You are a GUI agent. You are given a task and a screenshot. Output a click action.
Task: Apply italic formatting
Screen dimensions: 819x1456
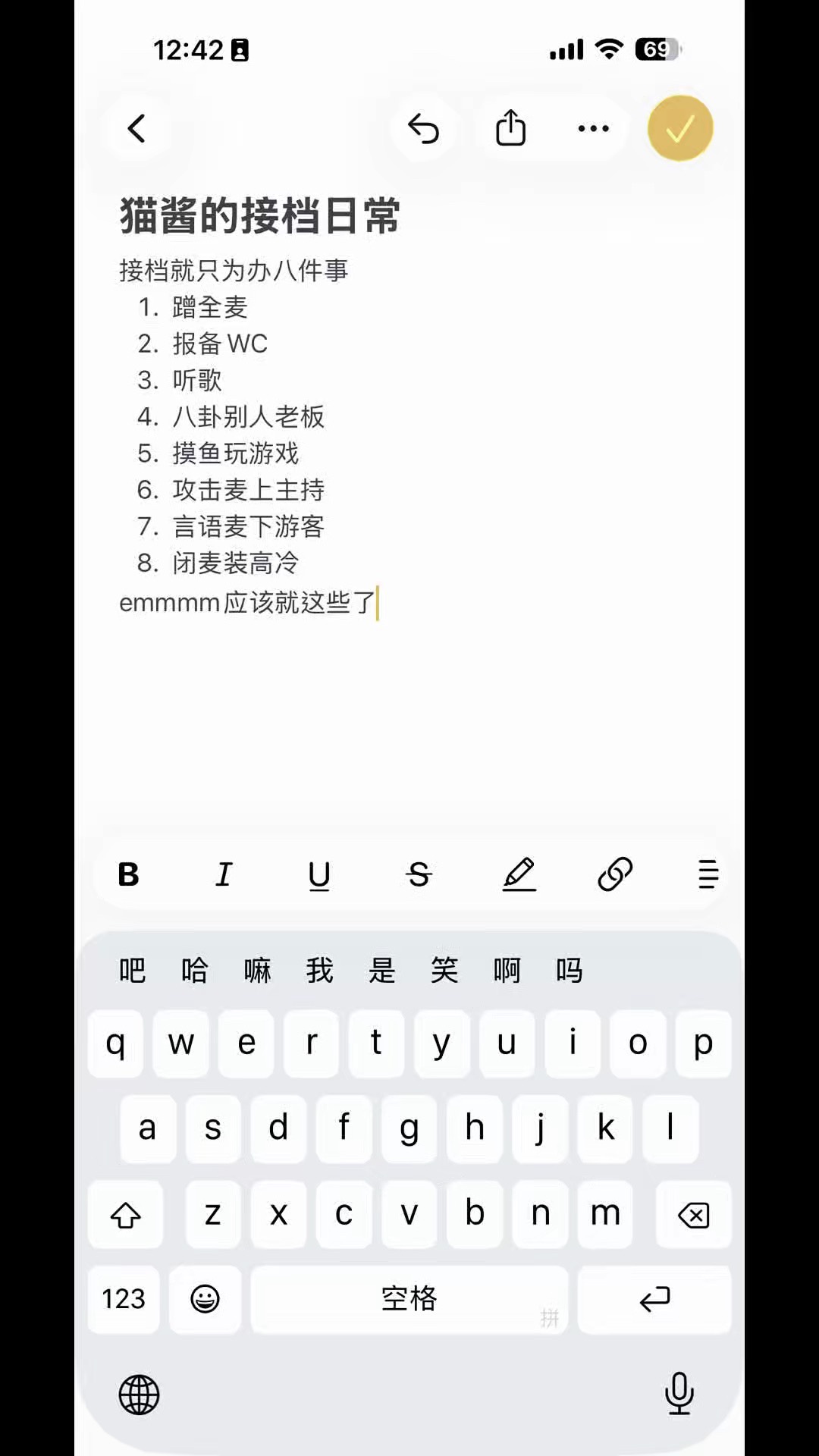click(224, 874)
